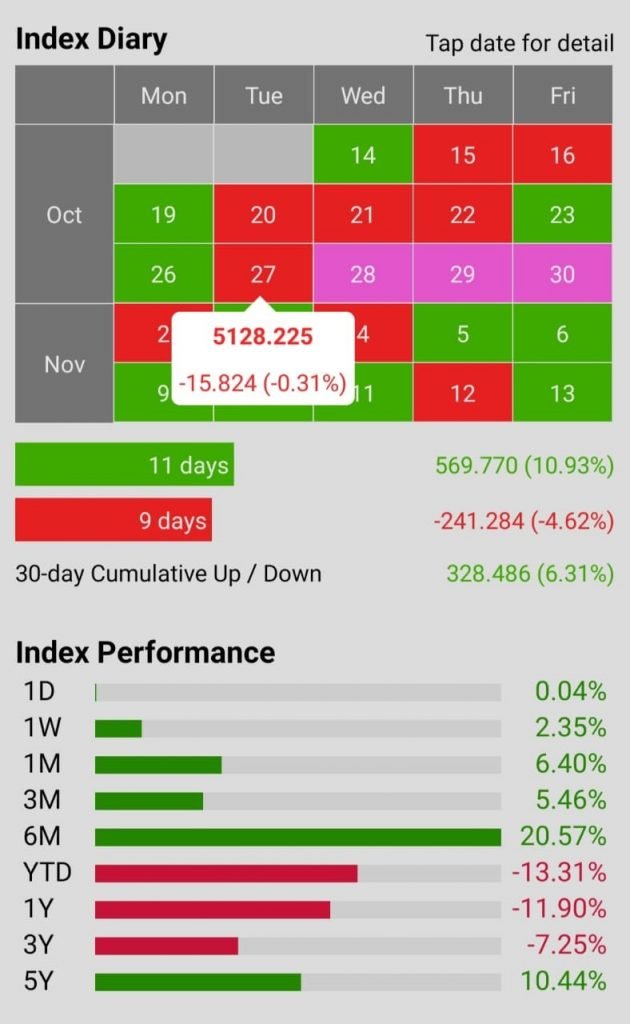Viewport: 630px width, 1024px height.
Task: Show detail for October 29
Action: (462, 273)
